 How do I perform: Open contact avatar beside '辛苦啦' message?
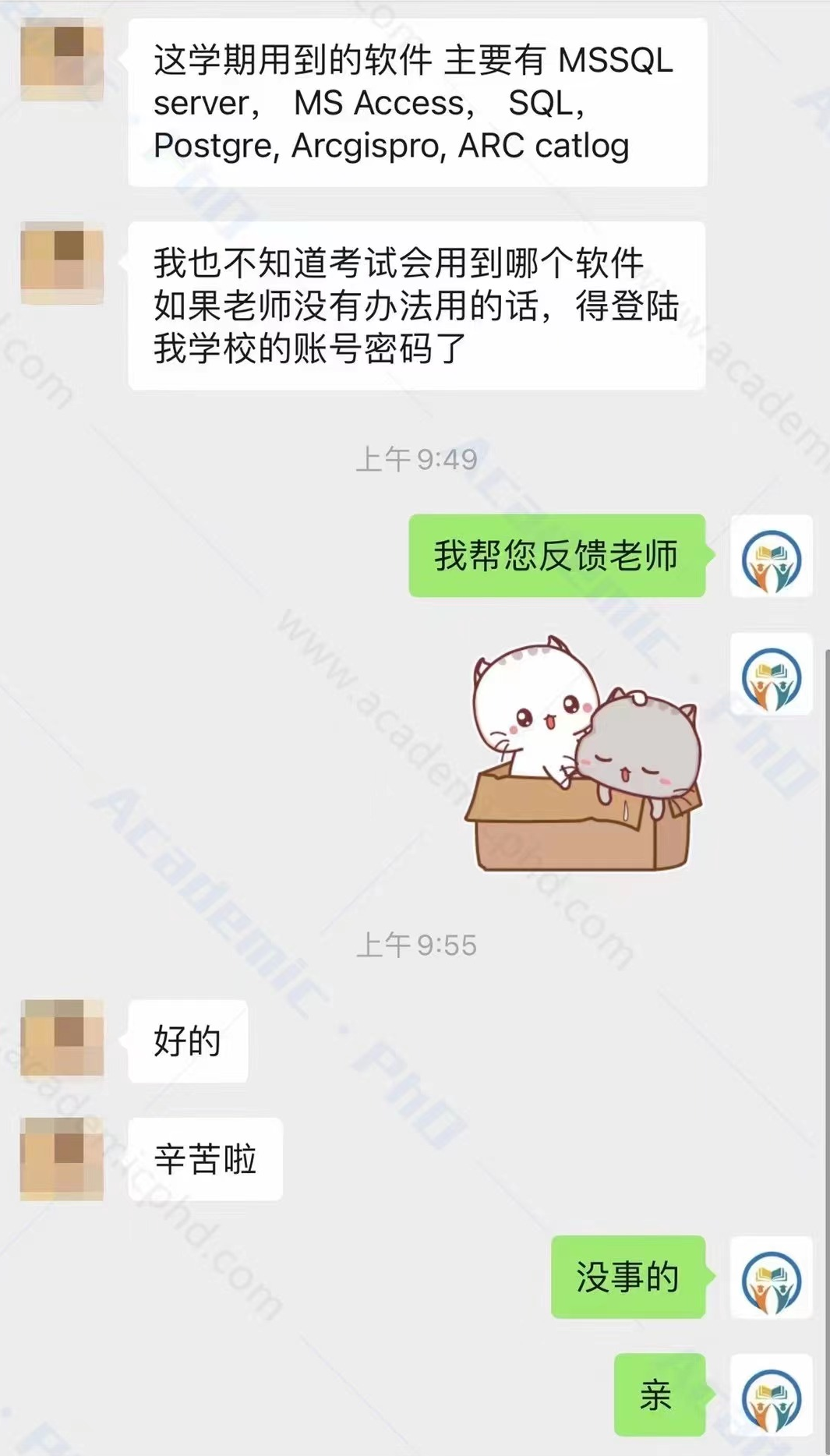62,1158
